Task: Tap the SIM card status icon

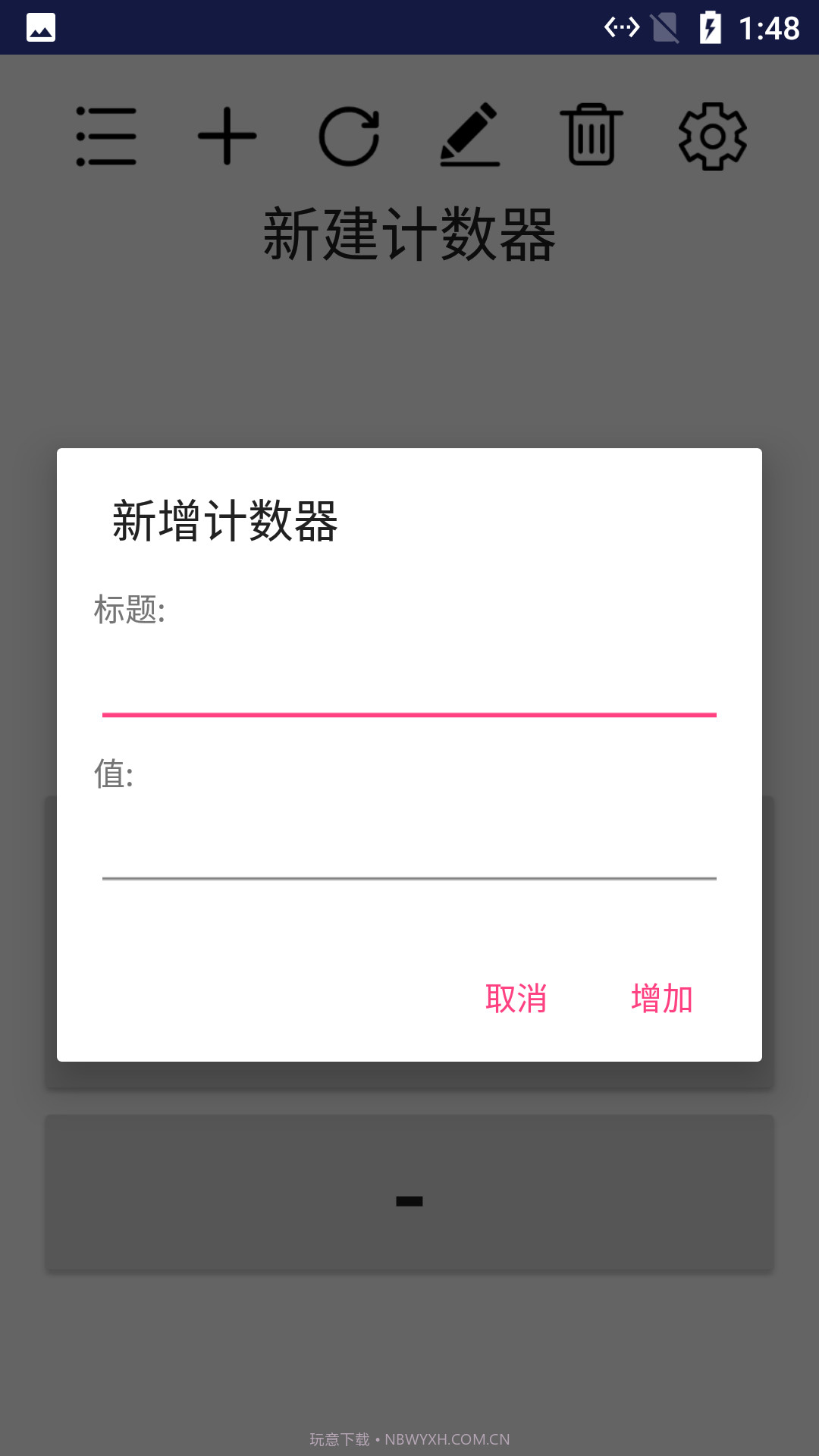Action: coord(665,27)
